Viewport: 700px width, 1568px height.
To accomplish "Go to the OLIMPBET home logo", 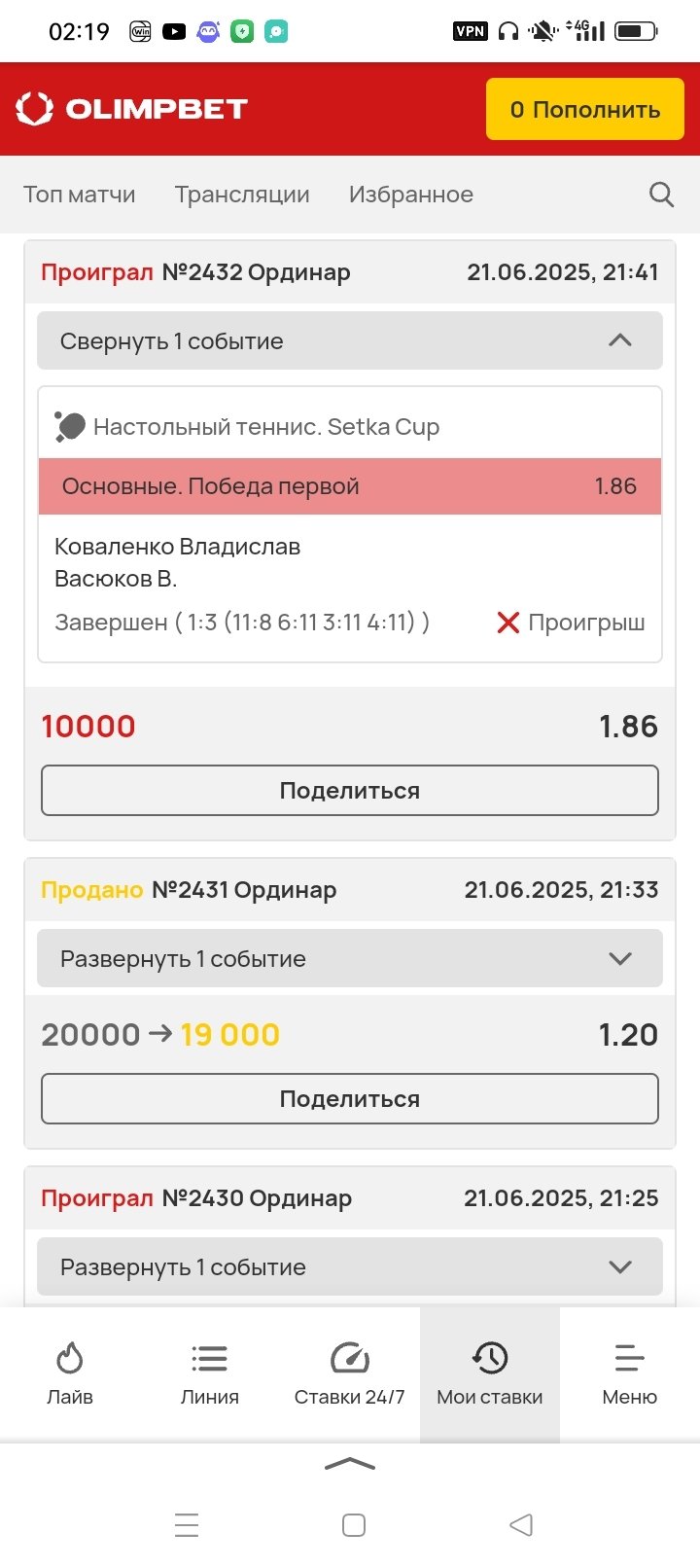I will pos(132,109).
